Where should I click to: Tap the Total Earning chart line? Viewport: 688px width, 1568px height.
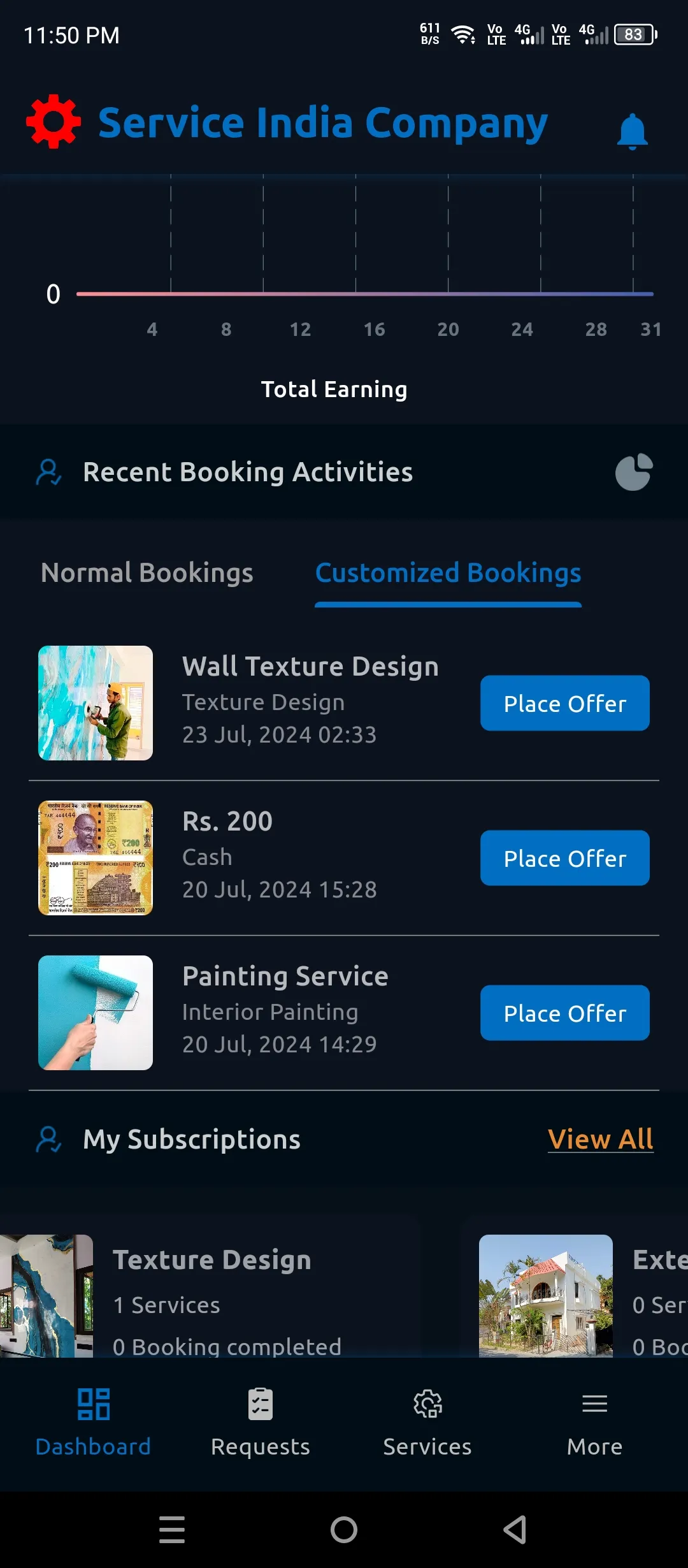point(363,294)
